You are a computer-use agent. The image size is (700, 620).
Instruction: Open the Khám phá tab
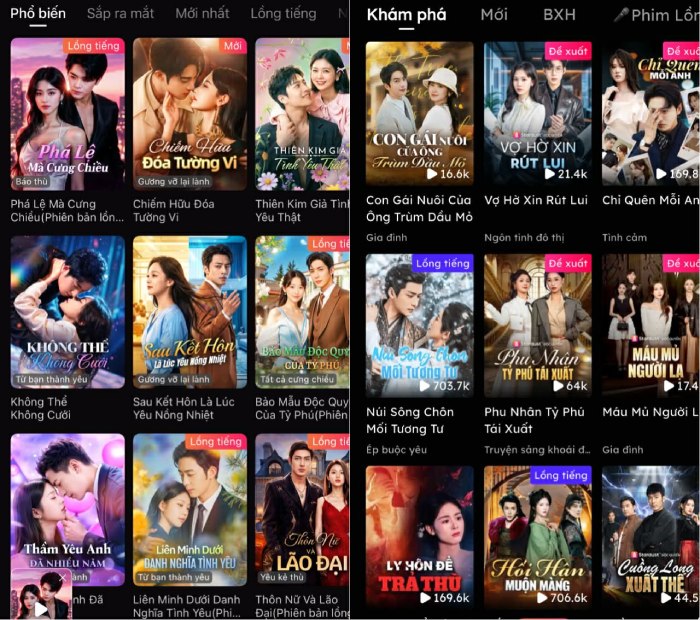coord(406,15)
